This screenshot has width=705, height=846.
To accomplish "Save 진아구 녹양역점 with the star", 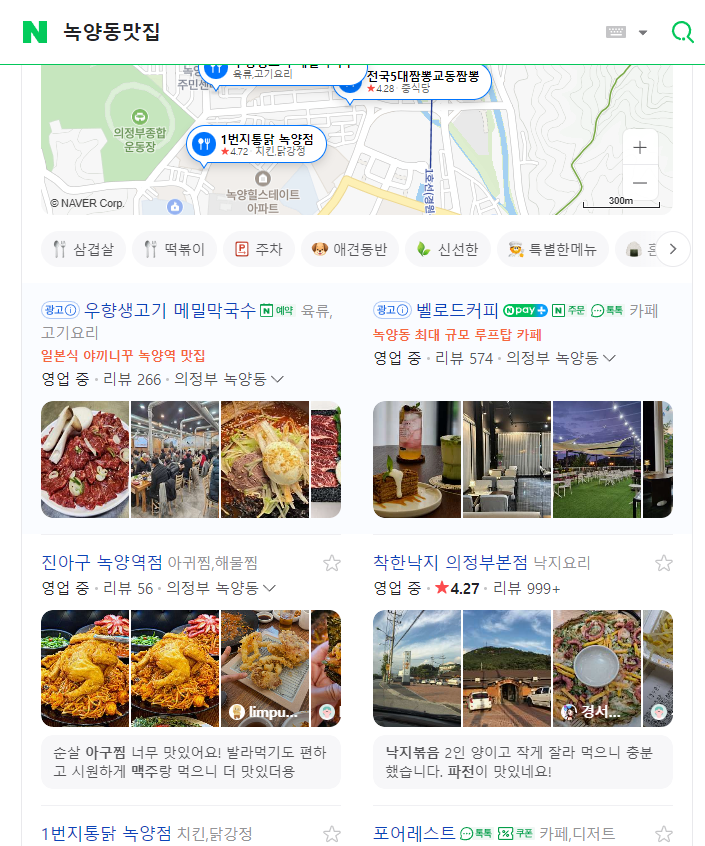I will 332,563.
